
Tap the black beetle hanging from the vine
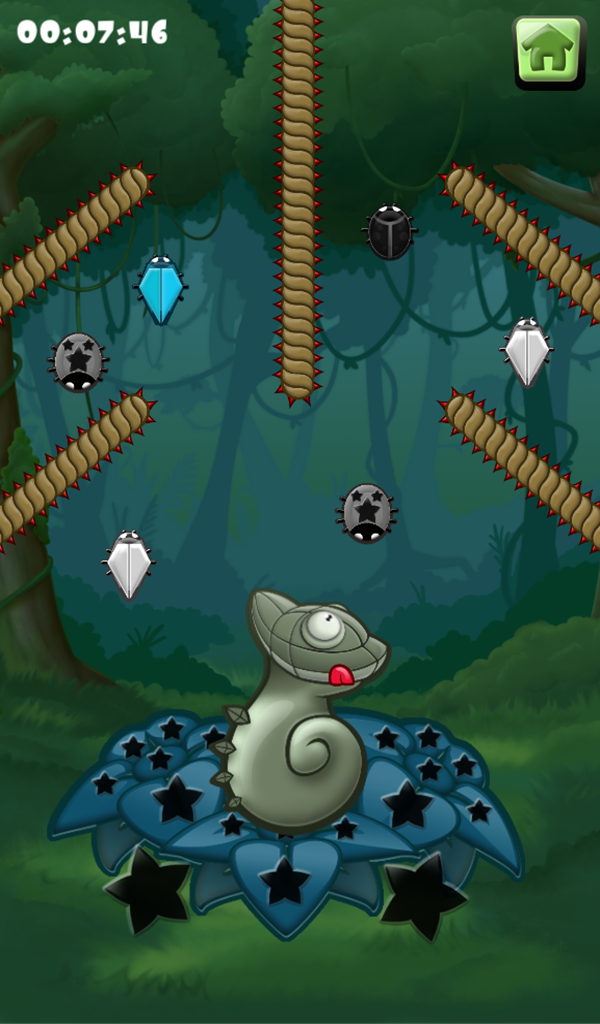click(x=389, y=232)
